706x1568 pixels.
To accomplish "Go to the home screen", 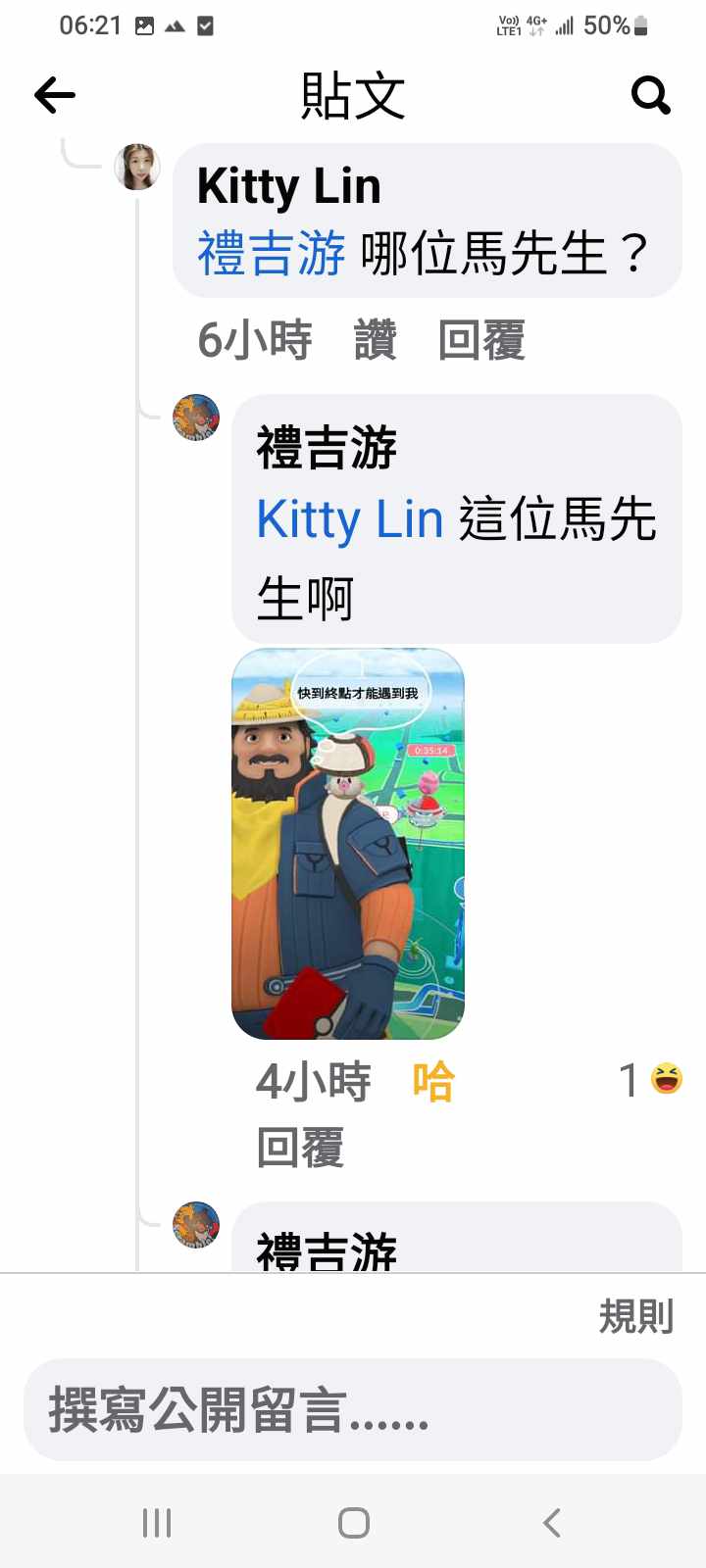I will click(x=353, y=1522).
